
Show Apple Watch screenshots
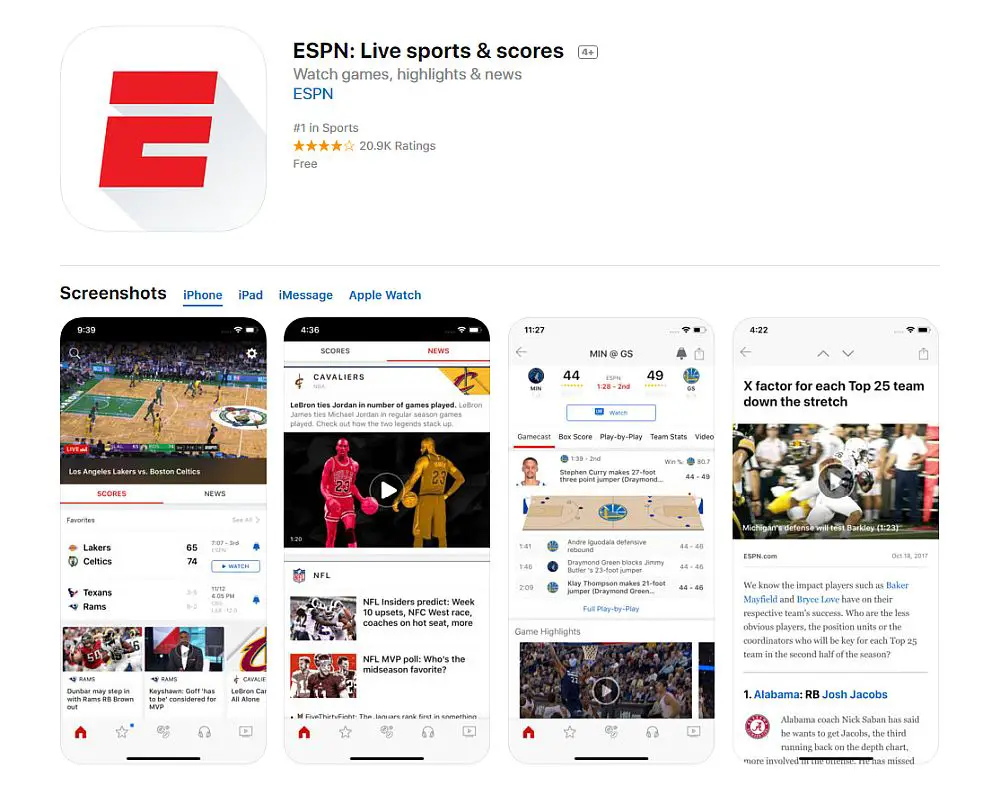(385, 295)
